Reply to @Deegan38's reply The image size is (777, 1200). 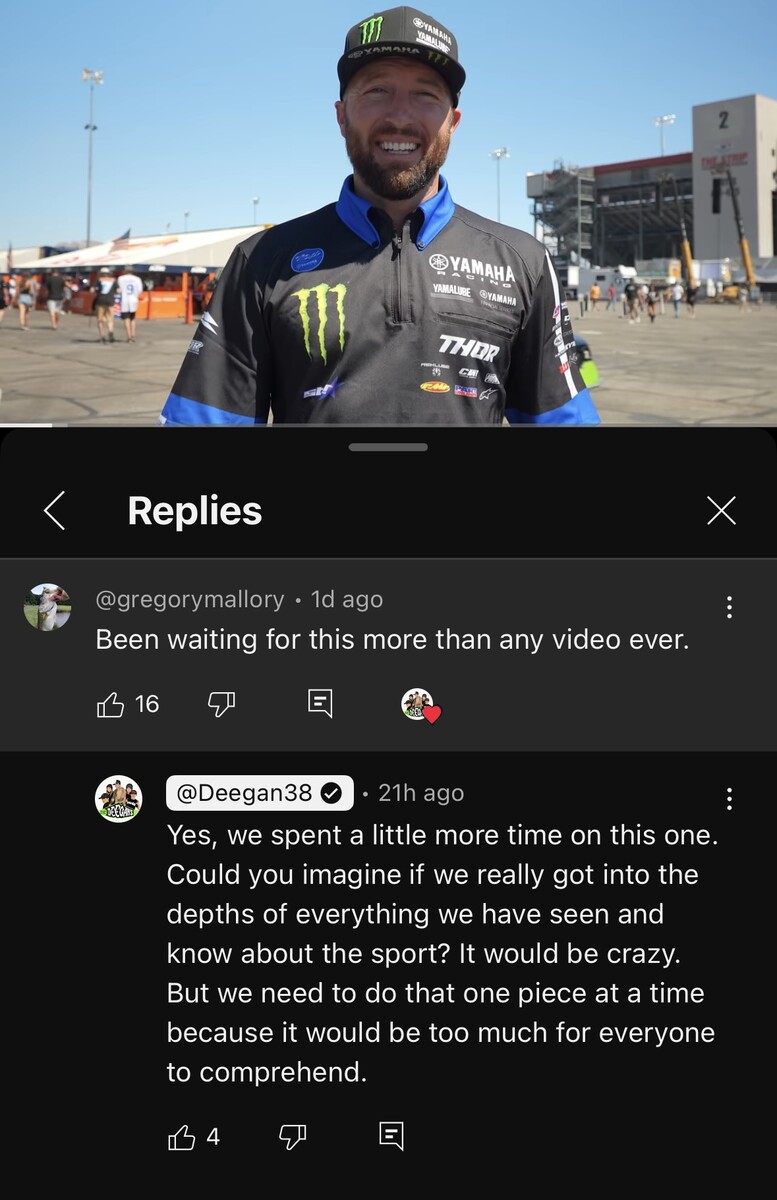click(392, 1136)
